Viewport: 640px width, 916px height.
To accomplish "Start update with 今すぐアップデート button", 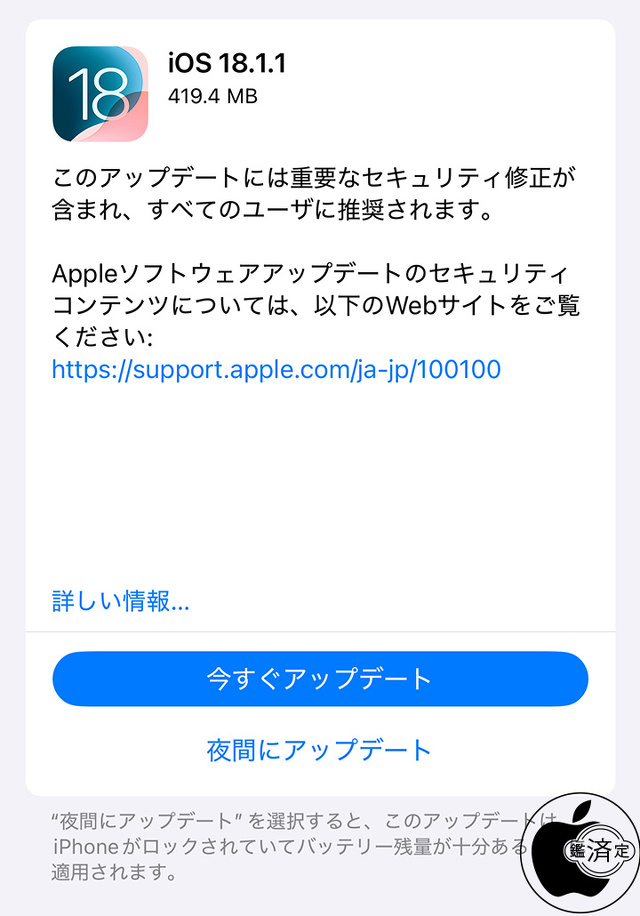I will pyautogui.click(x=320, y=678).
